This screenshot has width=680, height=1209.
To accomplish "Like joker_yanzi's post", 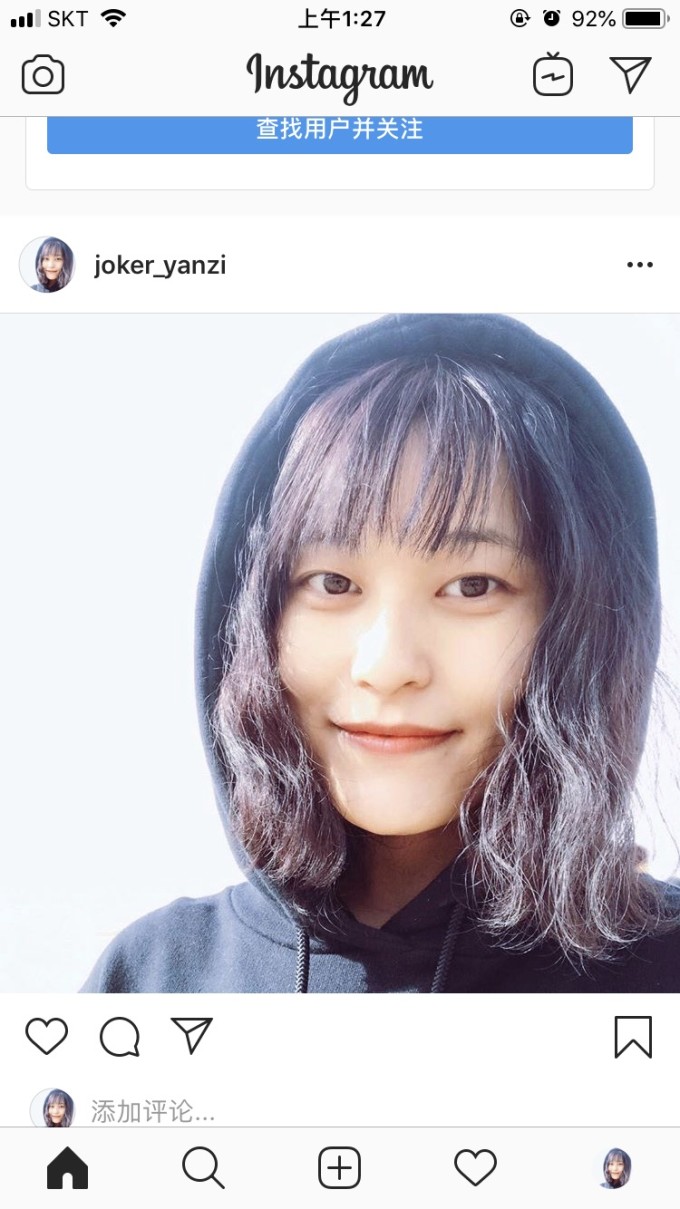I will pyautogui.click(x=46, y=1036).
